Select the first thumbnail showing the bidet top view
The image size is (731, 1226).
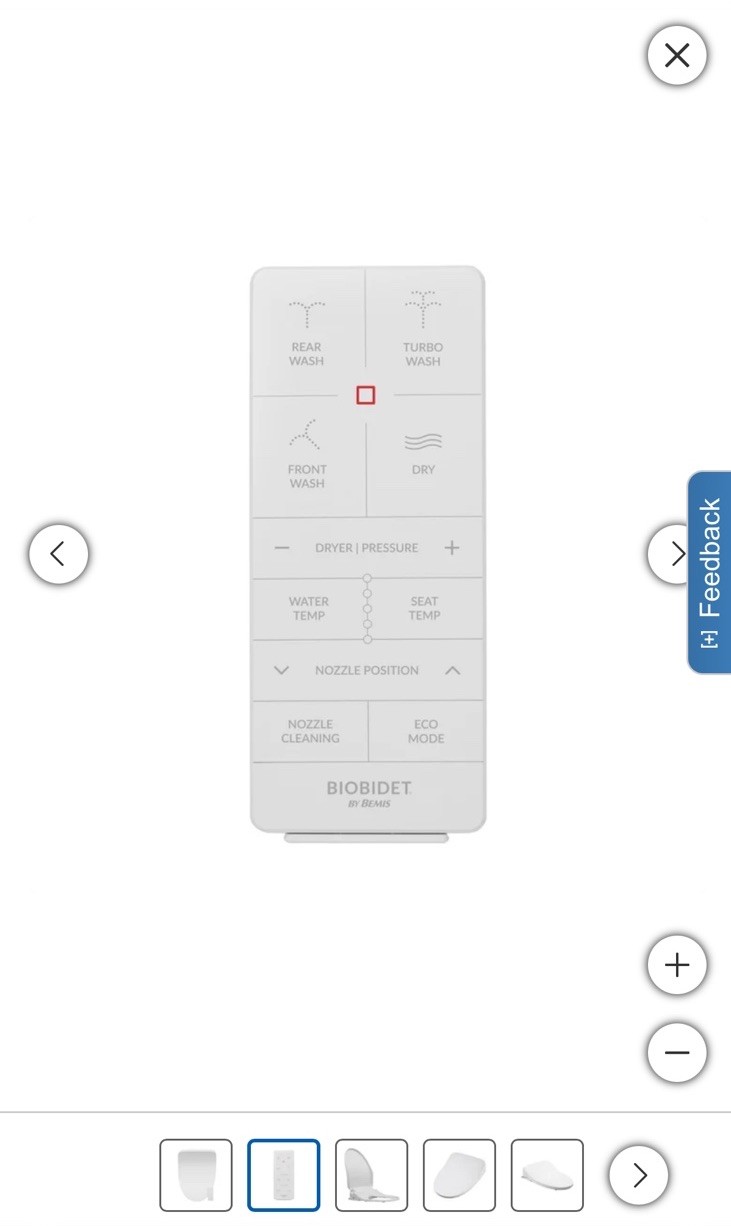click(196, 1175)
